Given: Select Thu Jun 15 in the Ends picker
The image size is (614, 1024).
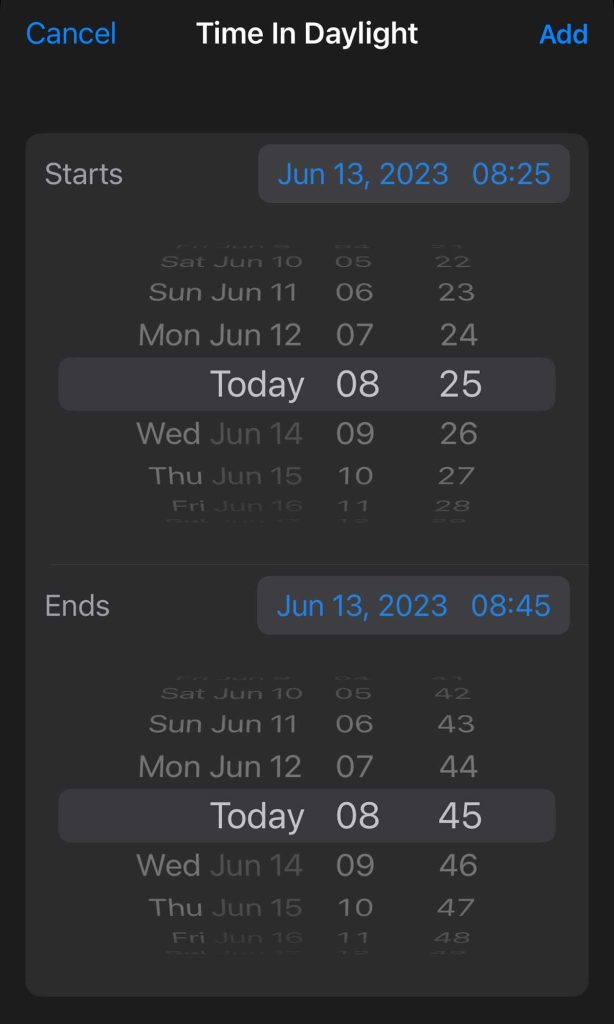Looking at the screenshot, I should pyautogui.click(x=225, y=908).
